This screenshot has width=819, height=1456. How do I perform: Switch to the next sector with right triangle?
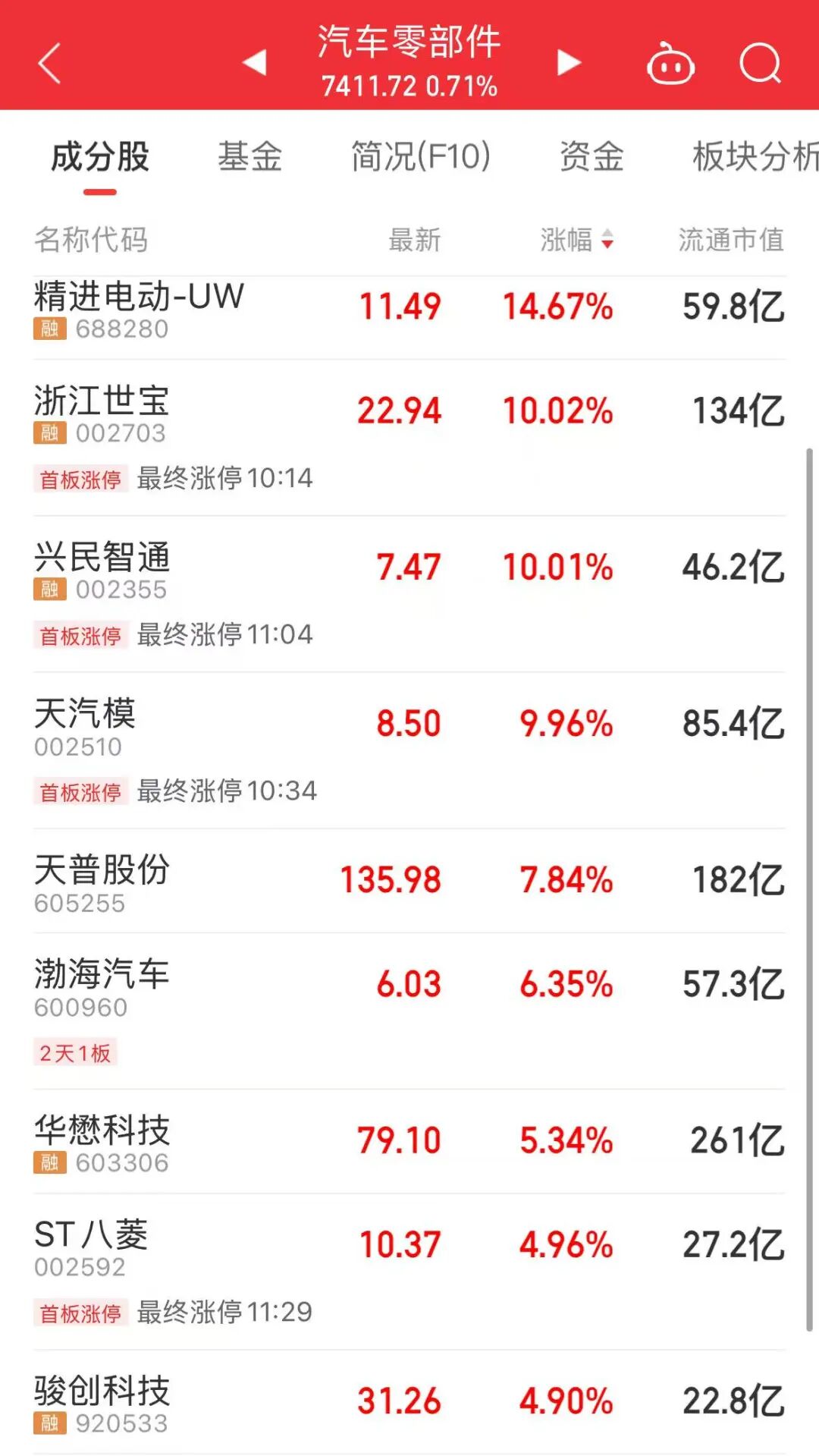pos(568,62)
